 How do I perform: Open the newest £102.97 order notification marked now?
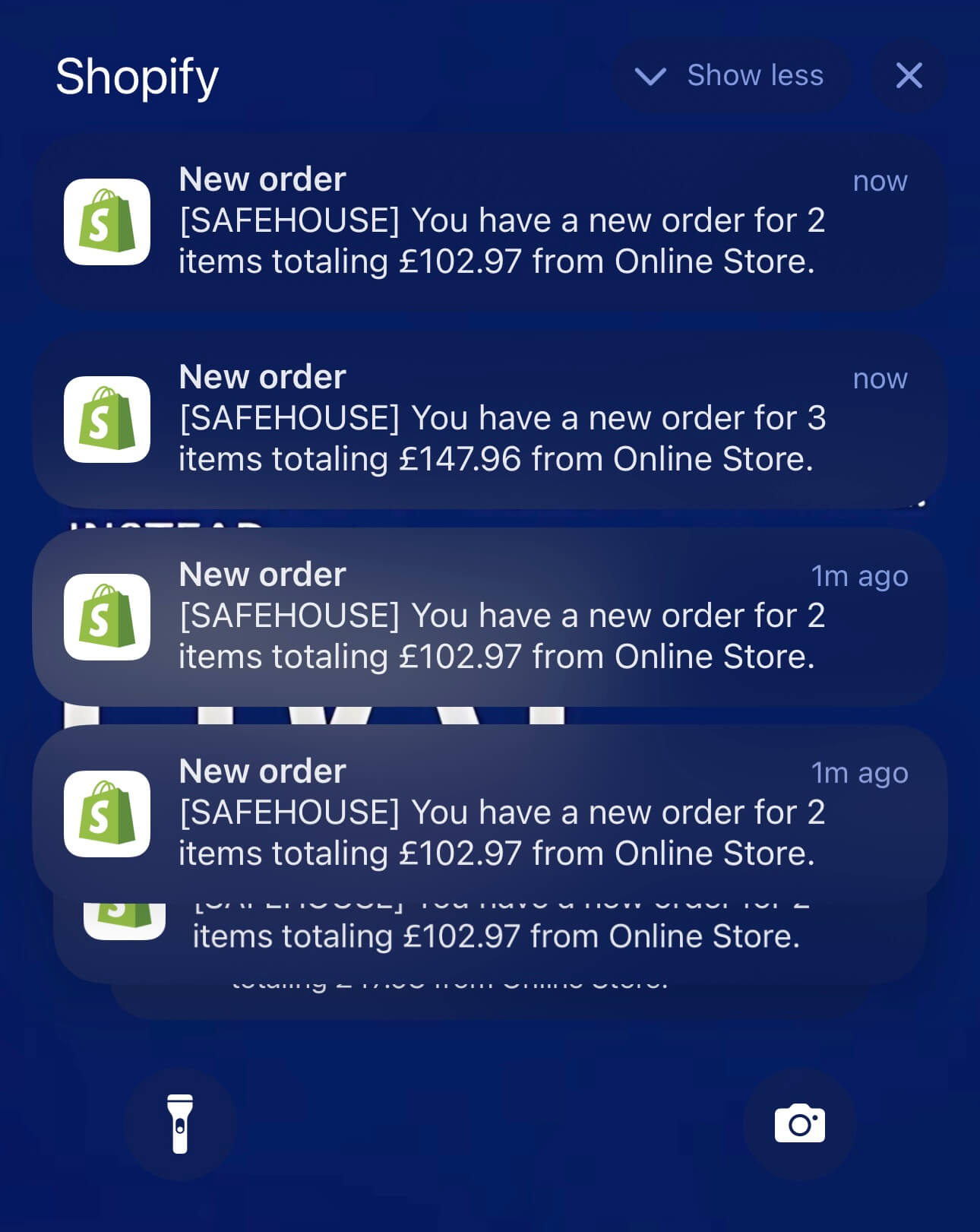click(490, 222)
